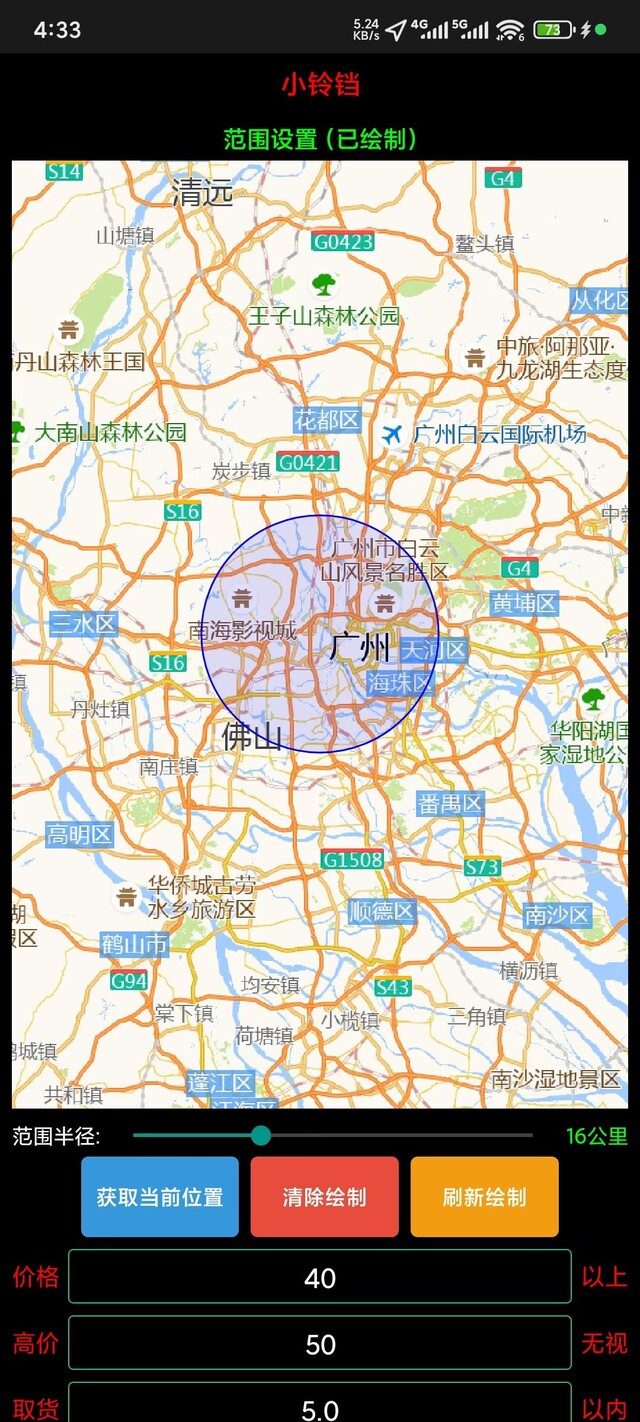Tap the 获取当前位置 button
Image resolution: width=640 pixels, height=1422 pixels.
pos(160,1197)
